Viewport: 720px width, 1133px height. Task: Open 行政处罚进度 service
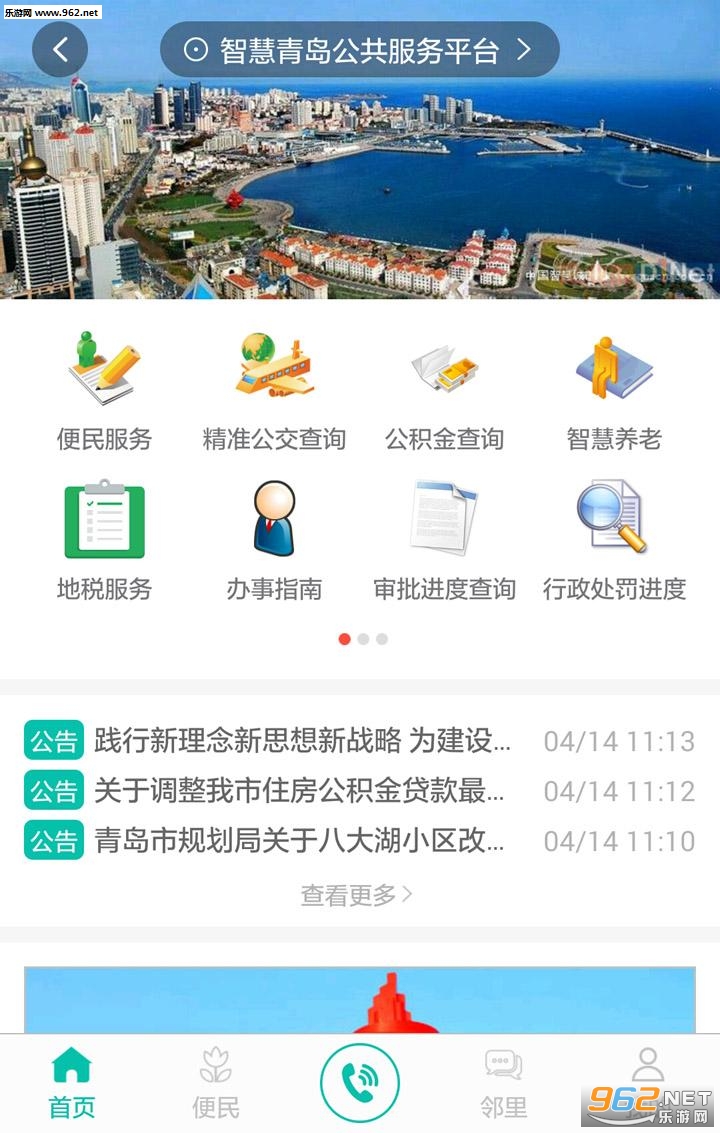click(x=614, y=541)
